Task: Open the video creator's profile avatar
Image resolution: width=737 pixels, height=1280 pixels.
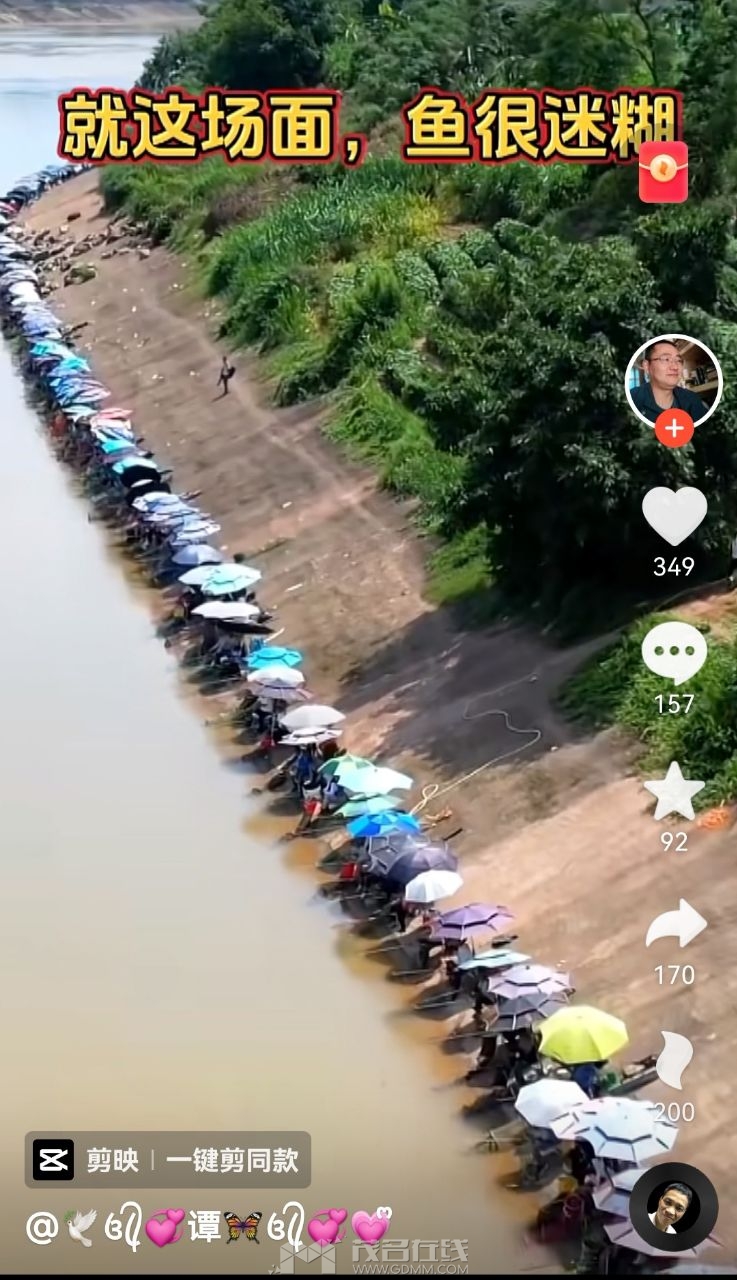Action: [x=673, y=379]
